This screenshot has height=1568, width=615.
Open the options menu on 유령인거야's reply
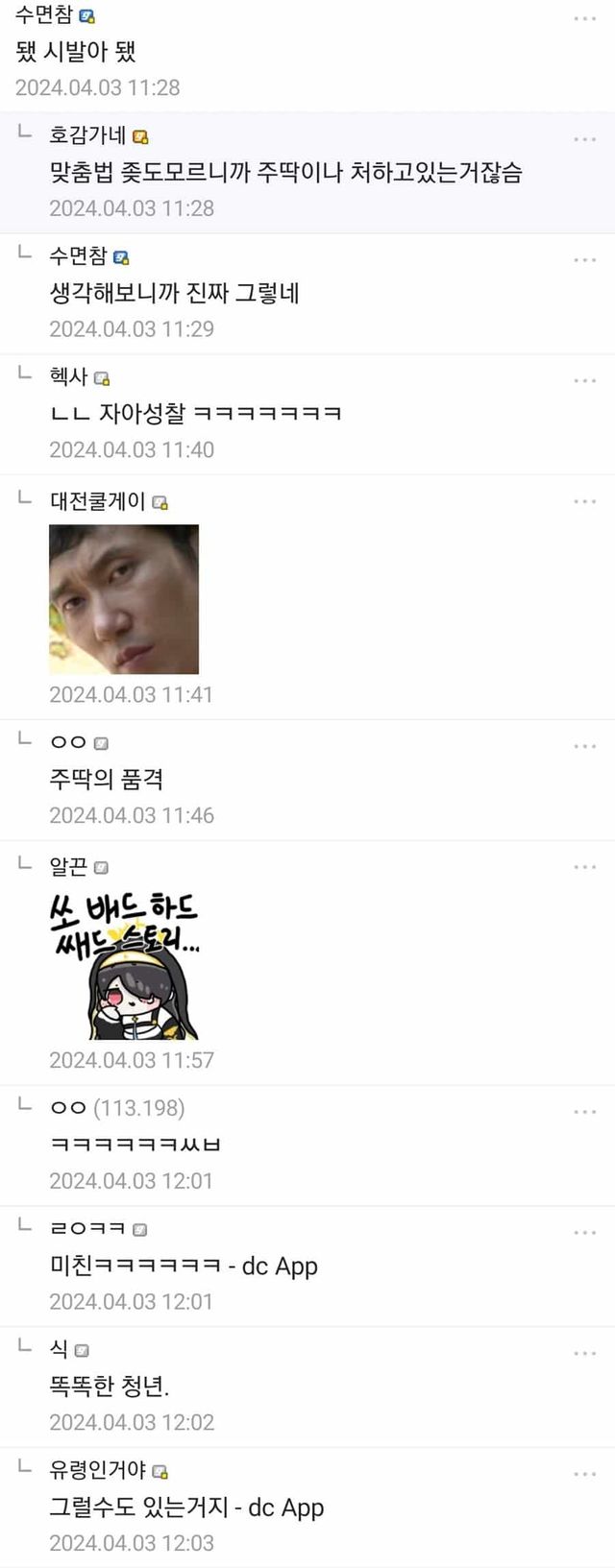584,1474
